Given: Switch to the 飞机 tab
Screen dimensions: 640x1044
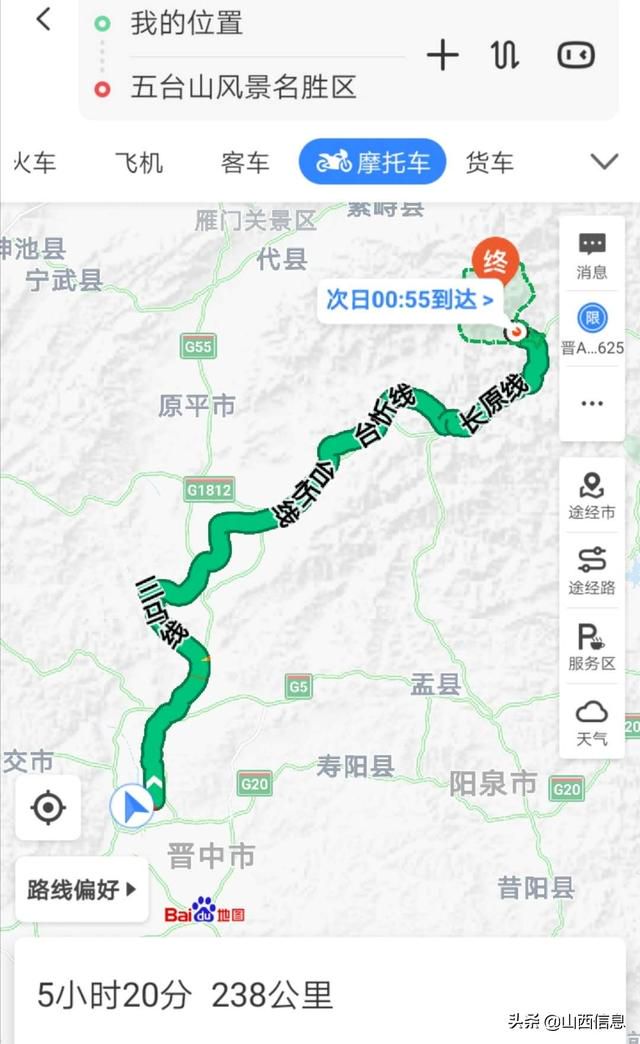Looking at the screenshot, I should [139, 162].
